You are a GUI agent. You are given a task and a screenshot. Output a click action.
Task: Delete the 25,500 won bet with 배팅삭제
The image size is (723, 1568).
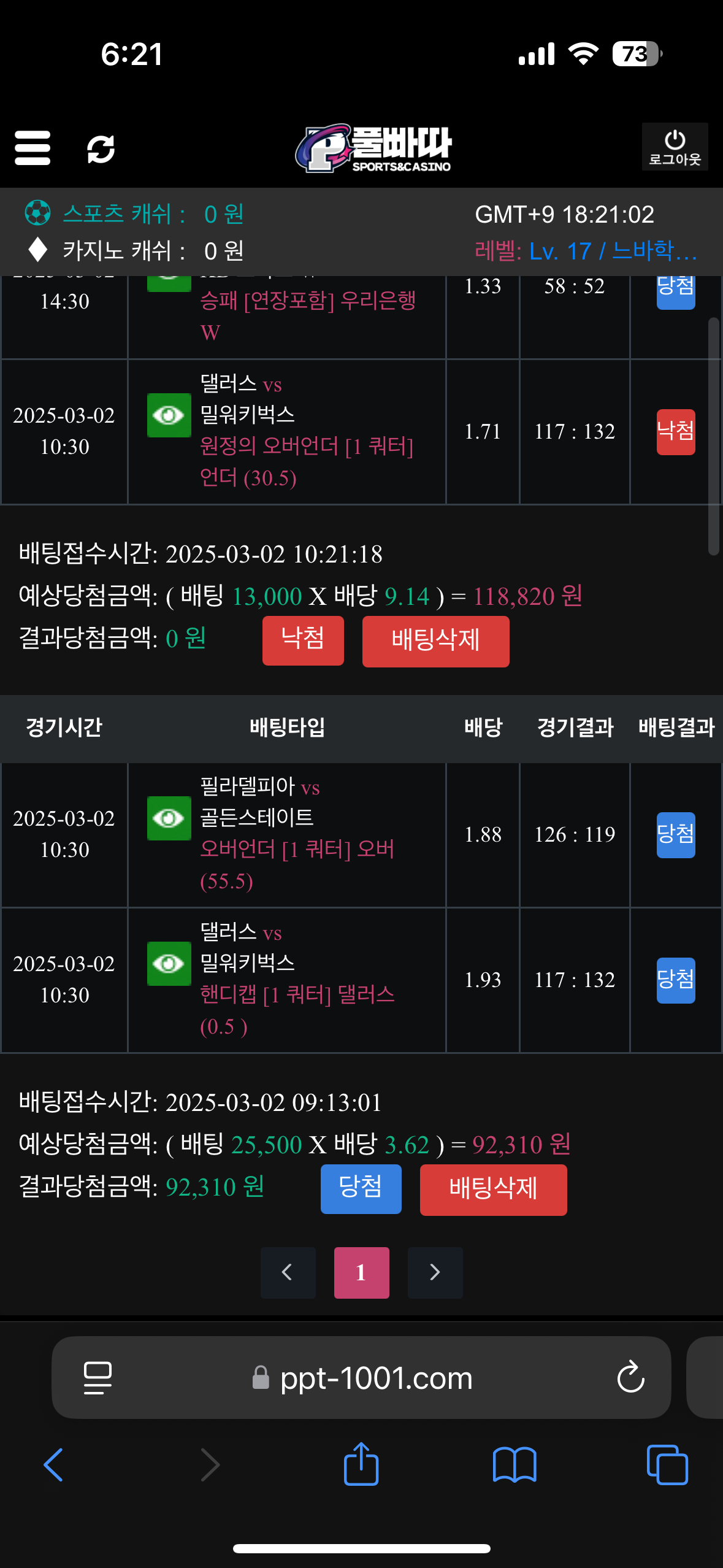tap(493, 1189)
